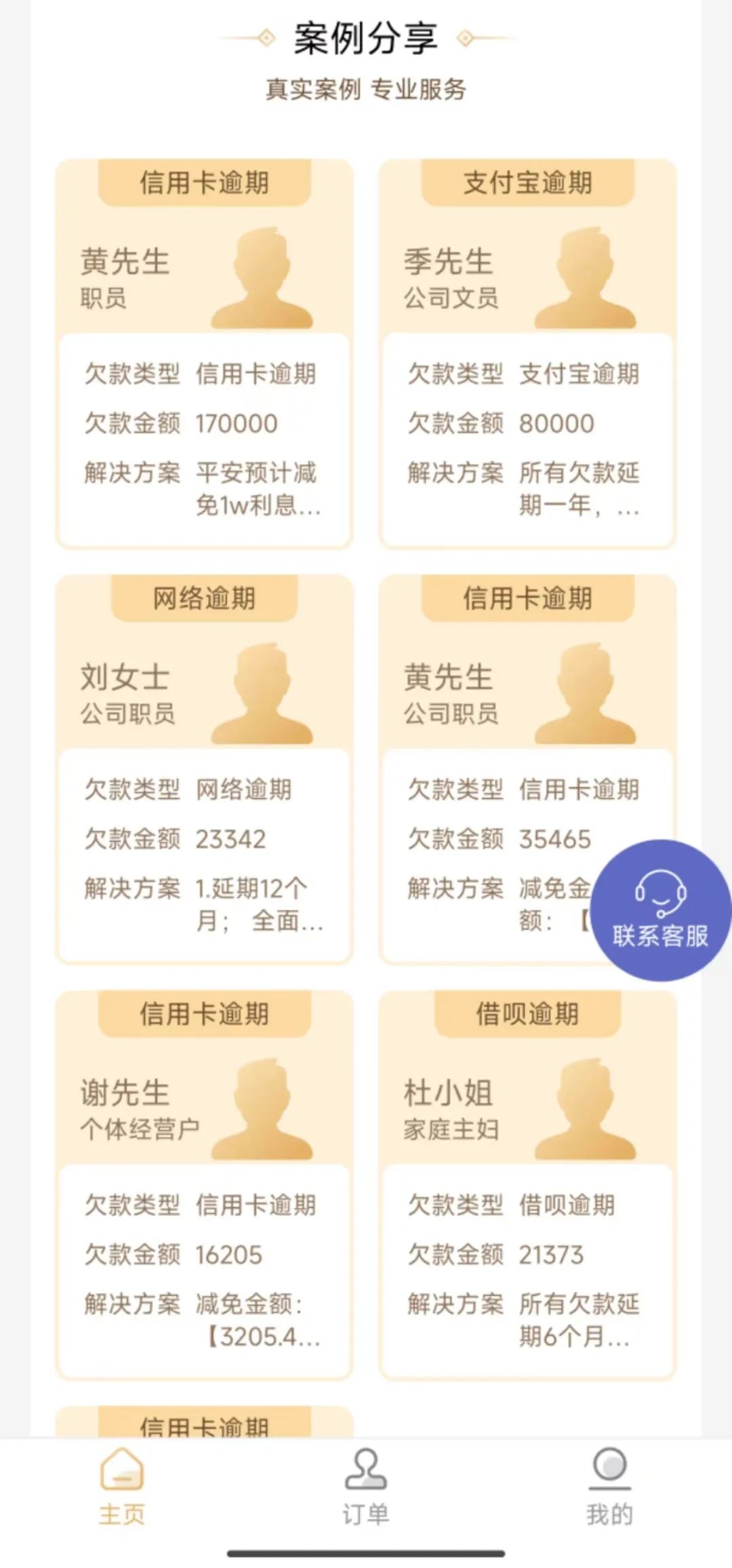Screen dimensions: 732x1568
Task: View 季先生's 支付宝逾期 case card
Action: click(527, 353)
